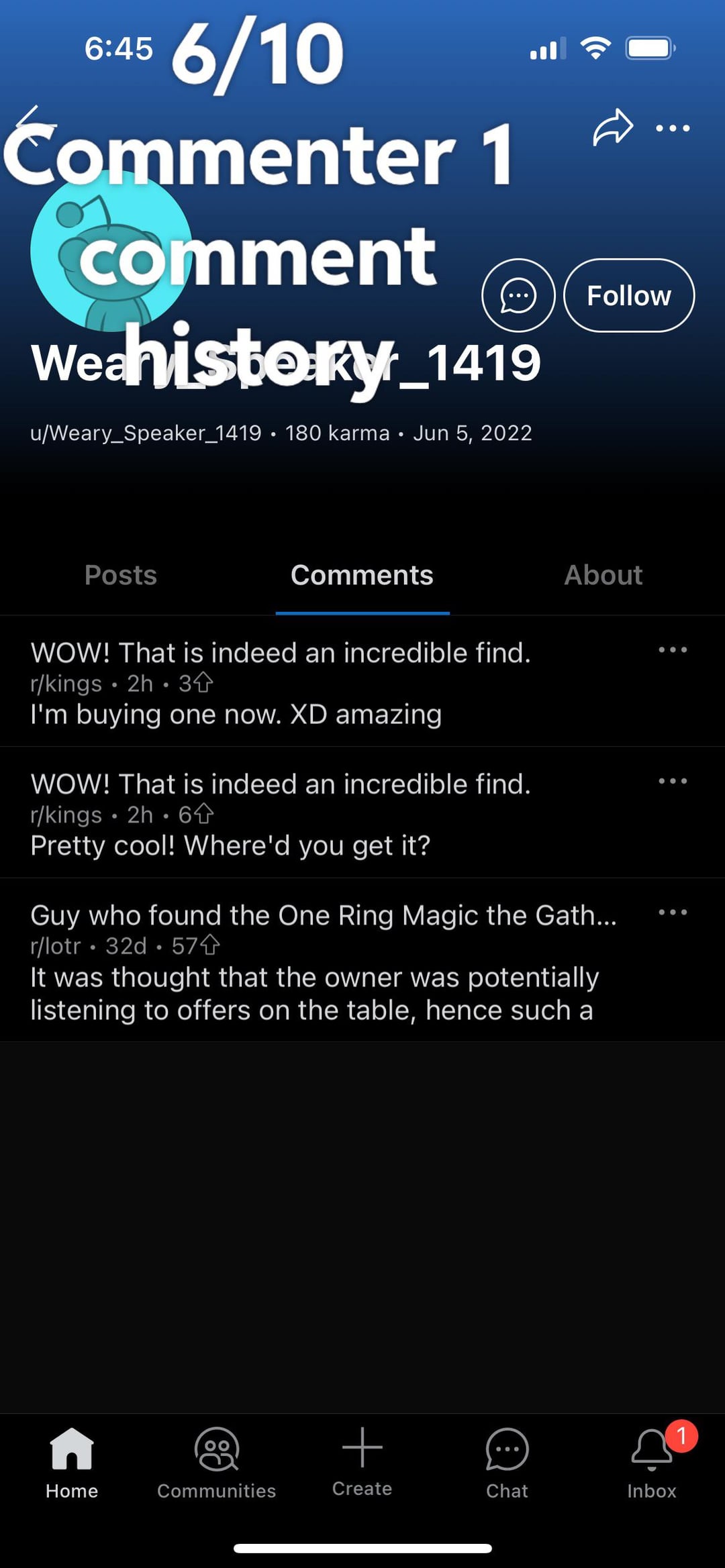Switch to the Posts tab
Viewport: 725px width, 1568px height.
[x=121, y=575]
